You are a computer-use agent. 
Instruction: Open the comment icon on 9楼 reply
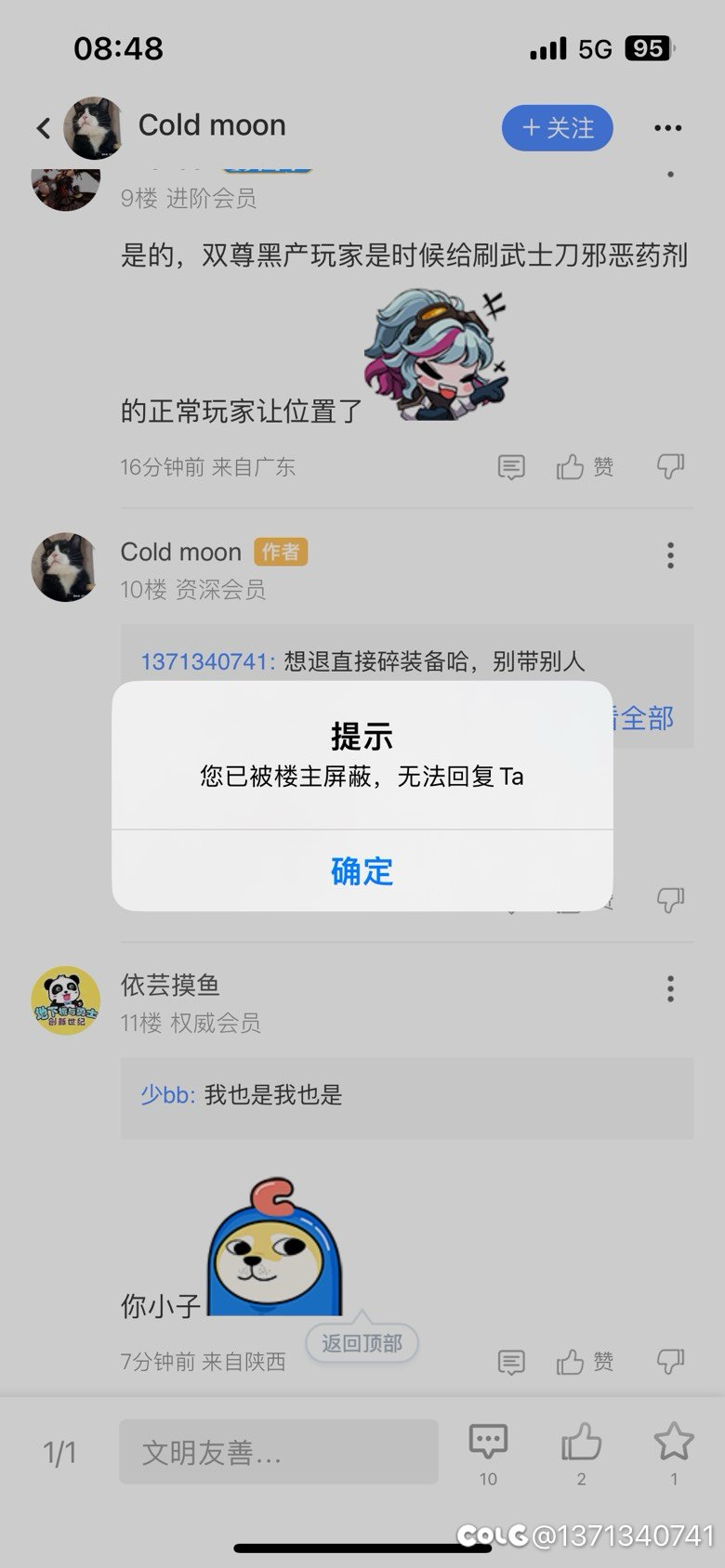click(x=511, y=466)
